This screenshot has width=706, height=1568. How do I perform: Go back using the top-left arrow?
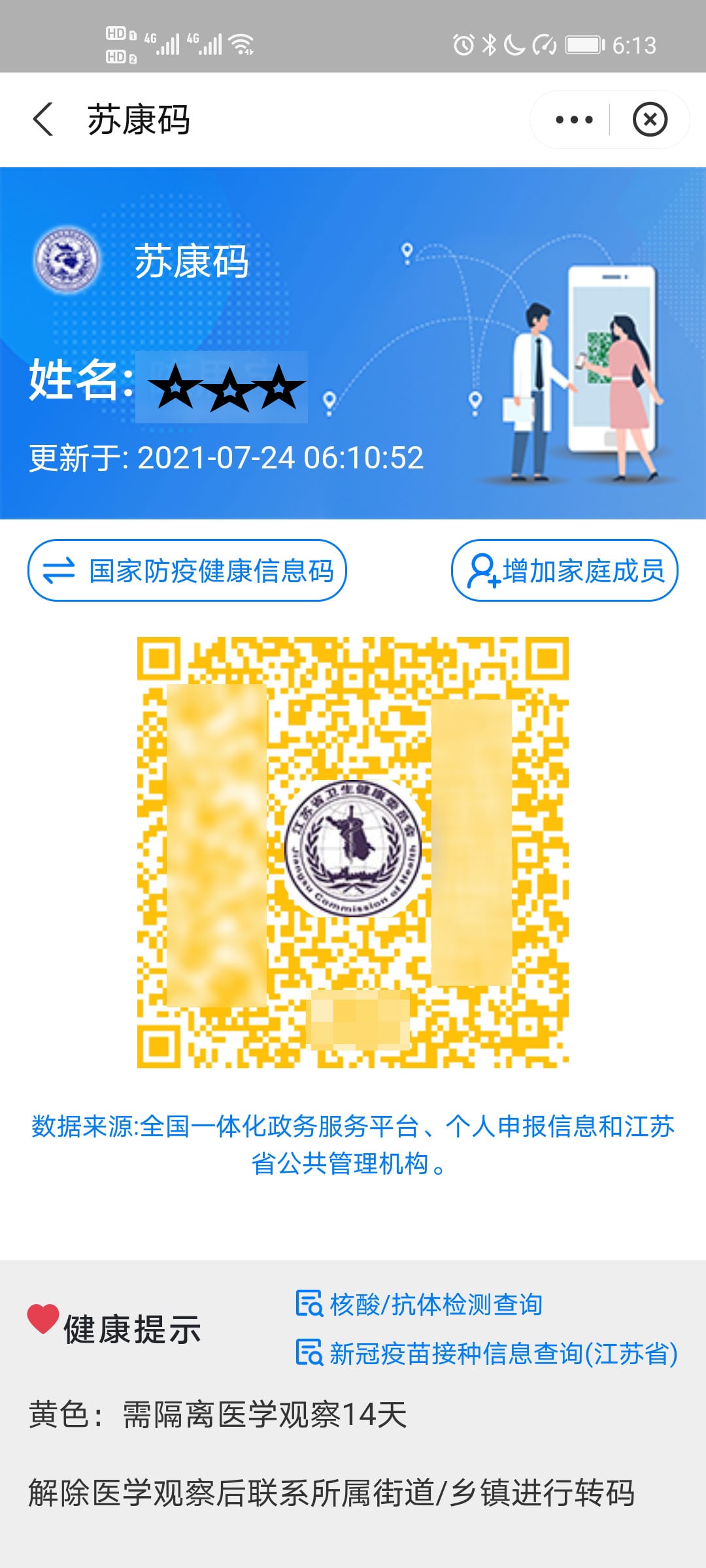point(43,120)
